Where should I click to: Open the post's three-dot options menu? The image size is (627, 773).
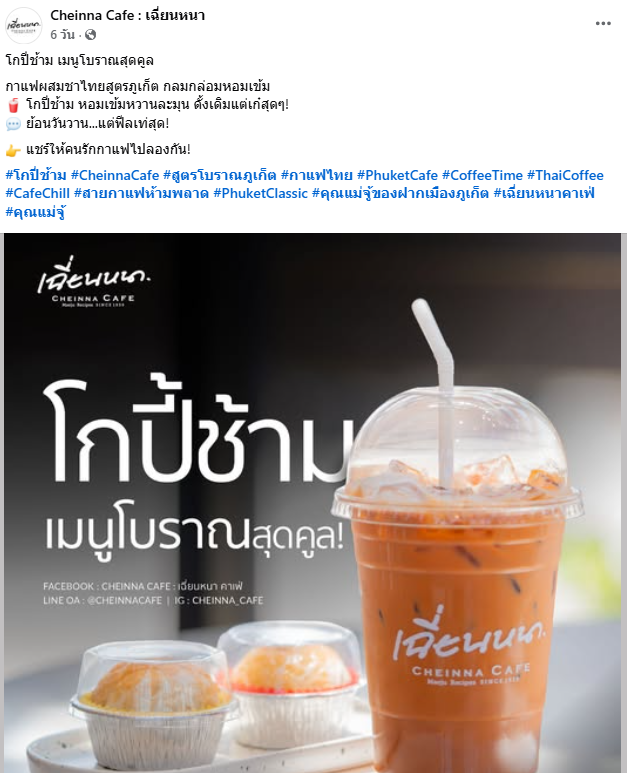[x=603, y=22]
